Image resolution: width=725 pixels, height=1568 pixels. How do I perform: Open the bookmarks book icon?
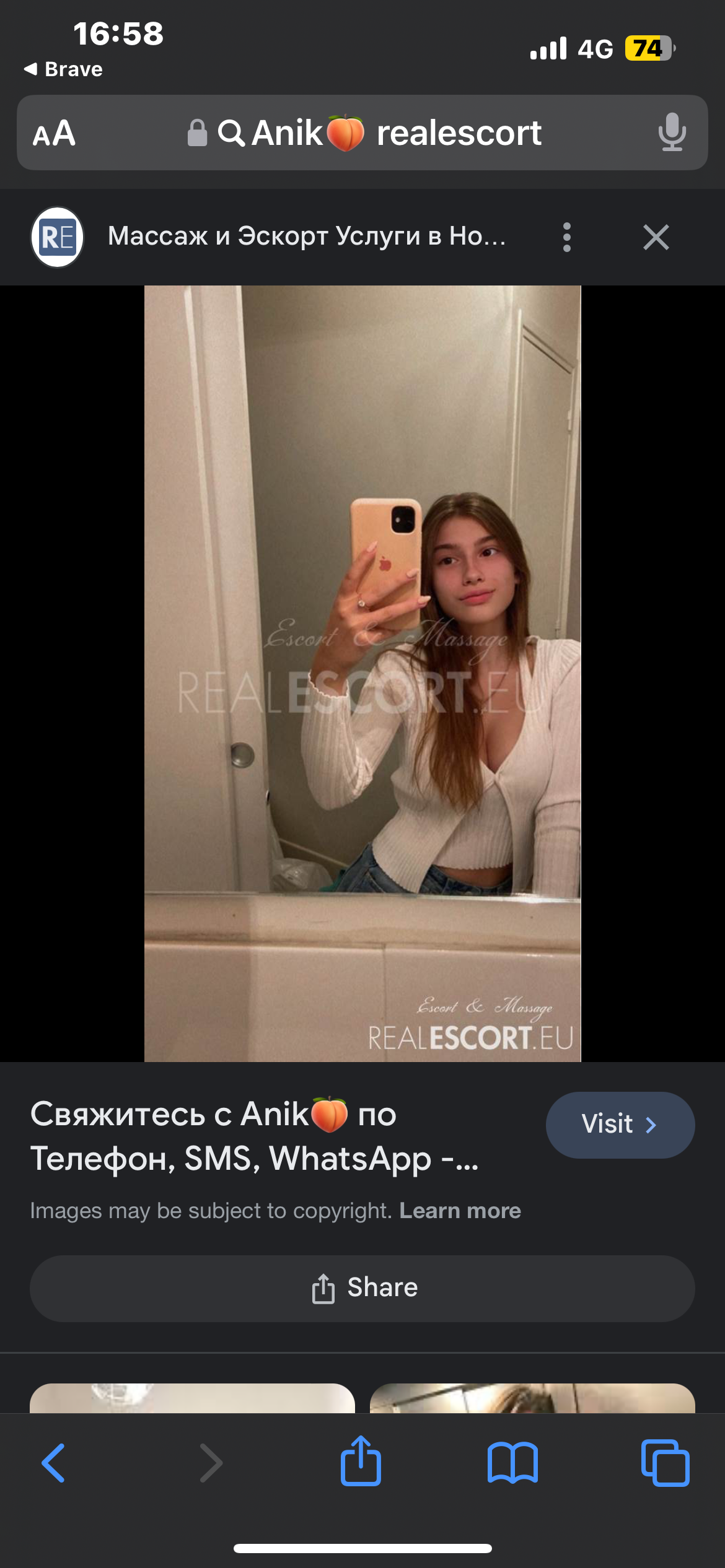point(512,1463)
